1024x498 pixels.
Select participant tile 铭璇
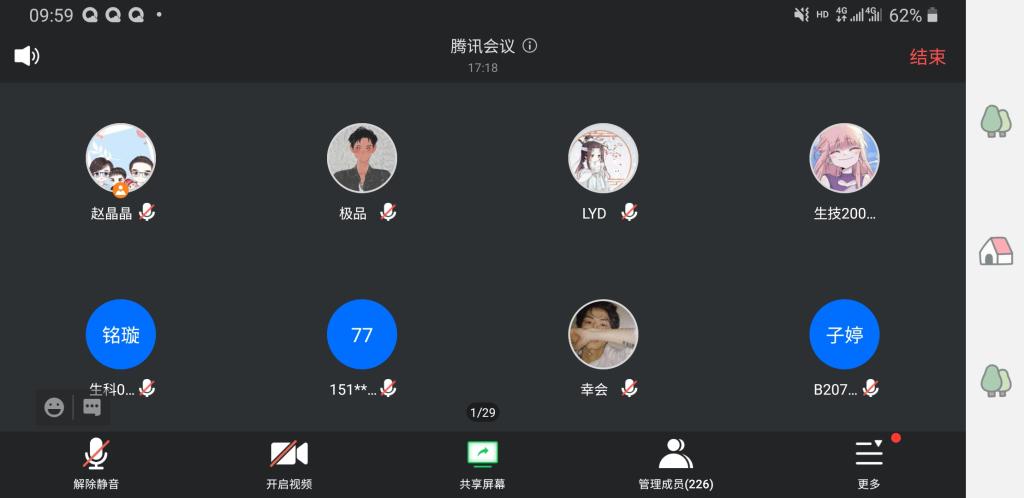121,335
